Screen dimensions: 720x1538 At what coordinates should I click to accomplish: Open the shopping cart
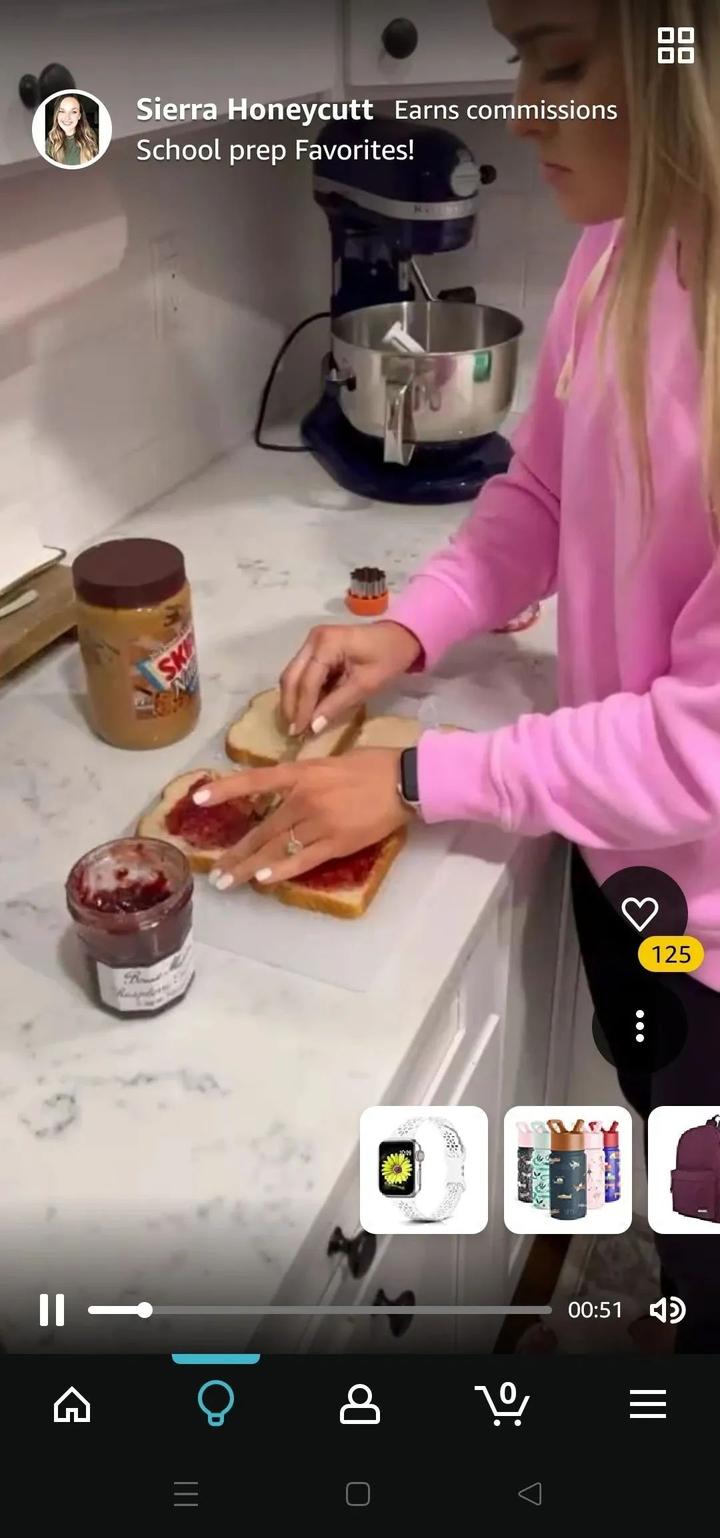503,1404
